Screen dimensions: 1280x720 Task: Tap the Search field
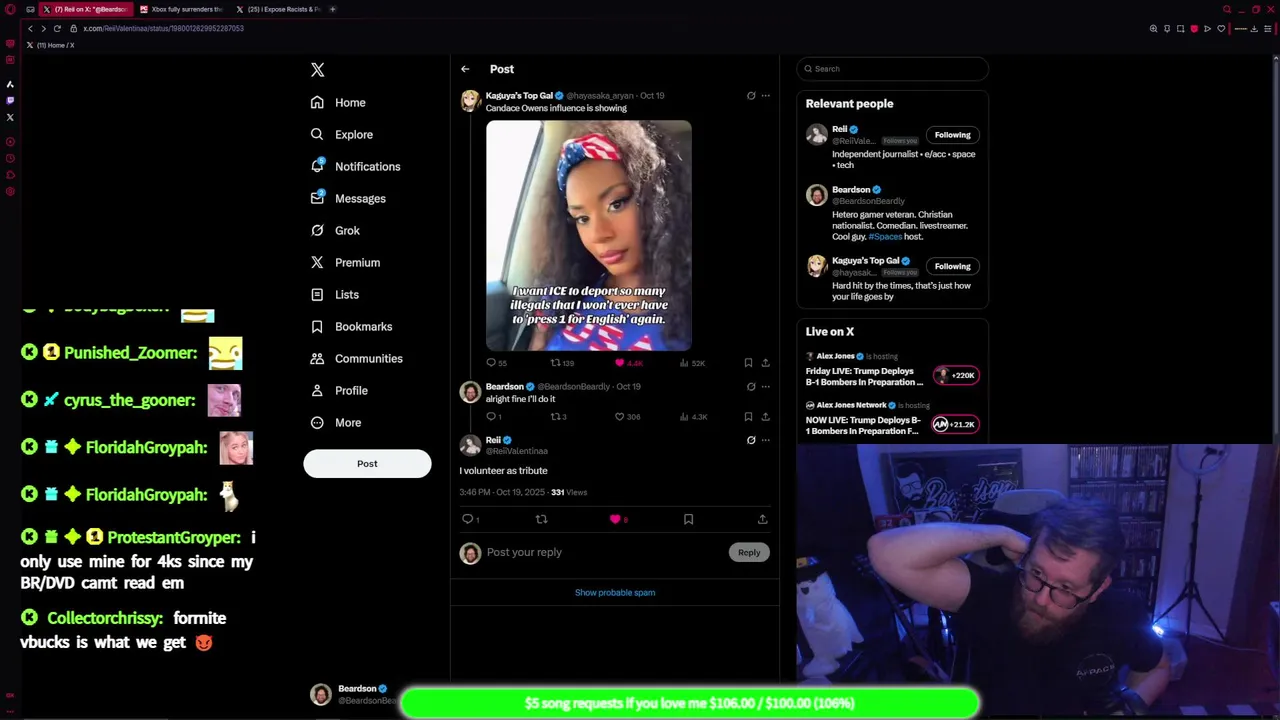coord(893,69)
